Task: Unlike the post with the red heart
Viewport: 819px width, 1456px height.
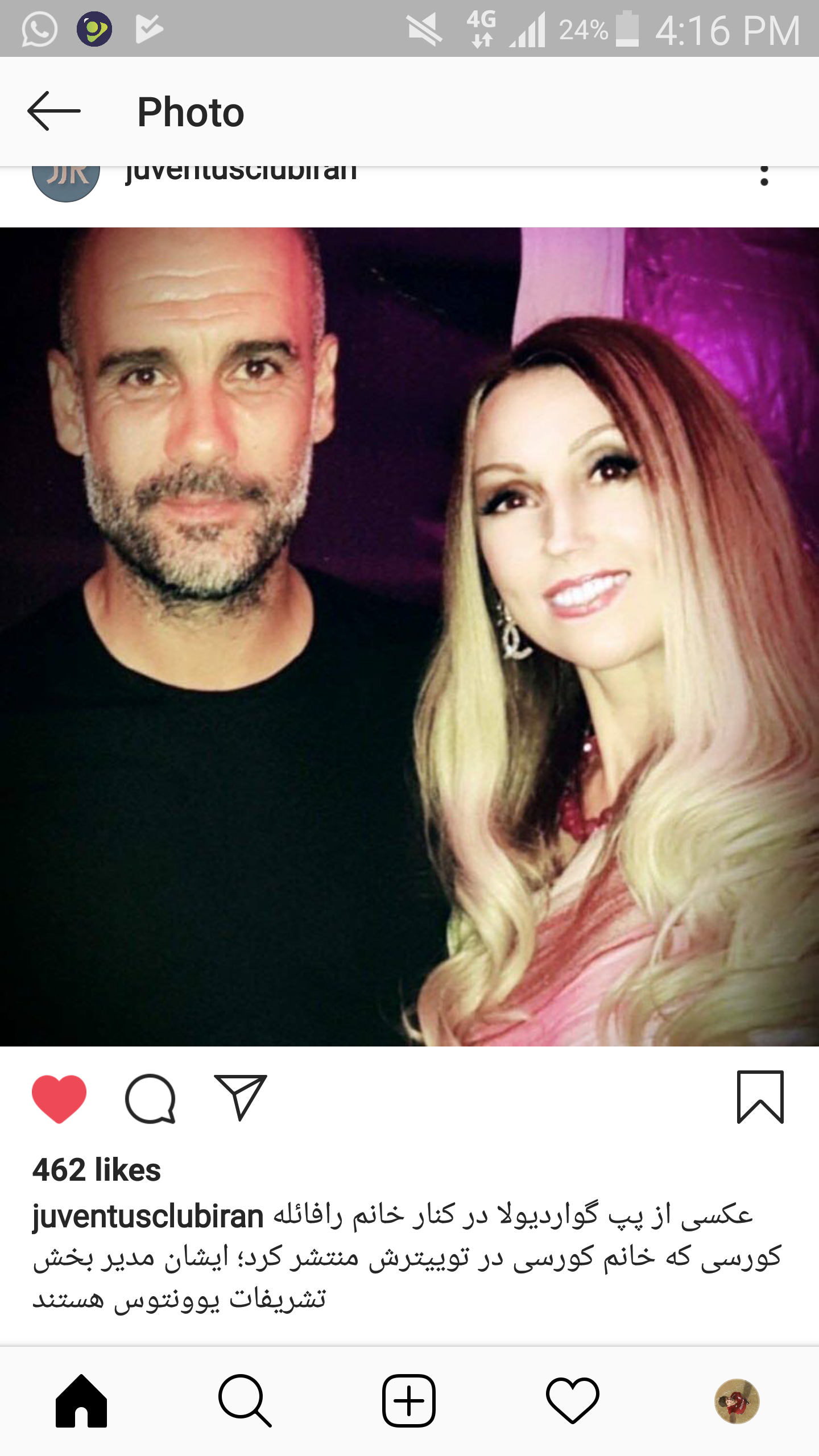Action: point(59,1098)
